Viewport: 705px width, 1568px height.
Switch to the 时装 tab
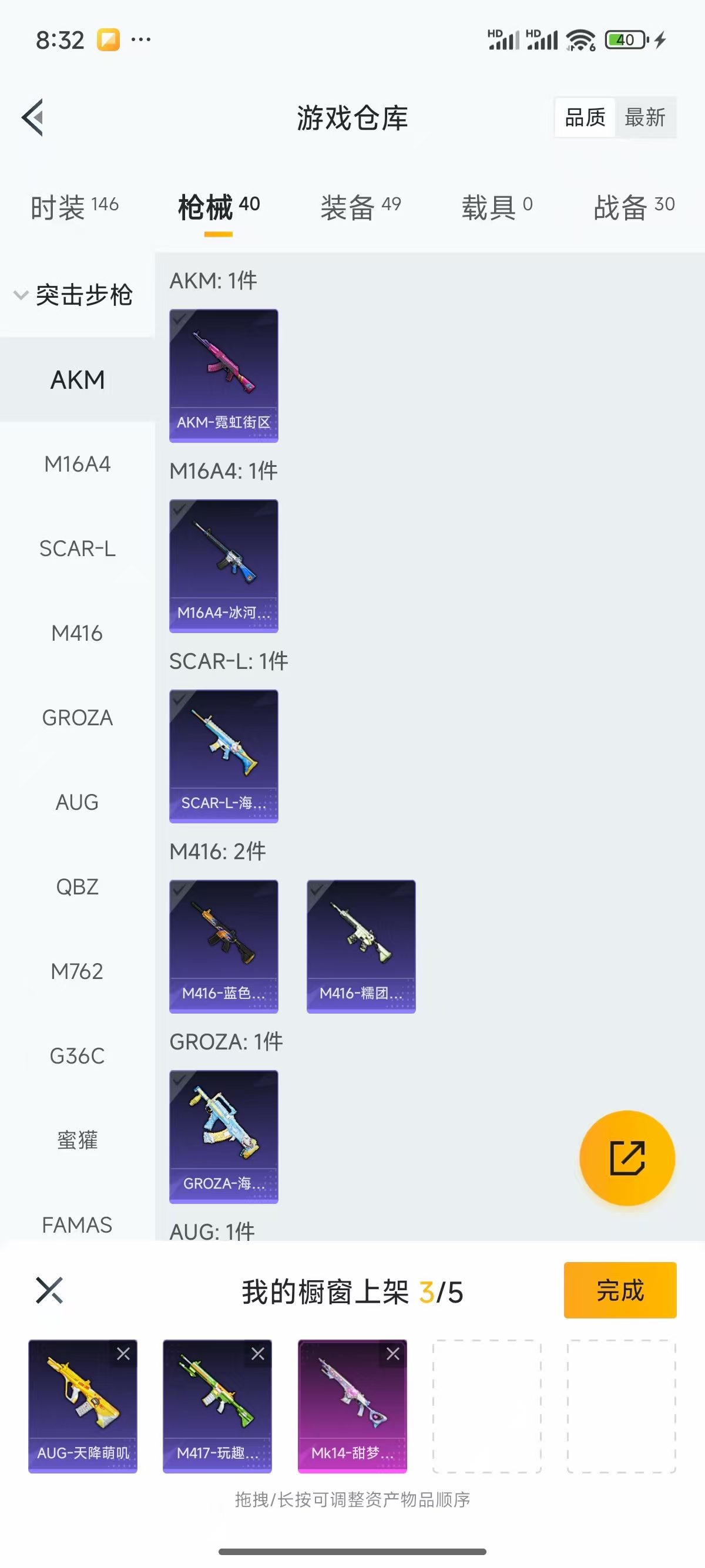[74, 207]
